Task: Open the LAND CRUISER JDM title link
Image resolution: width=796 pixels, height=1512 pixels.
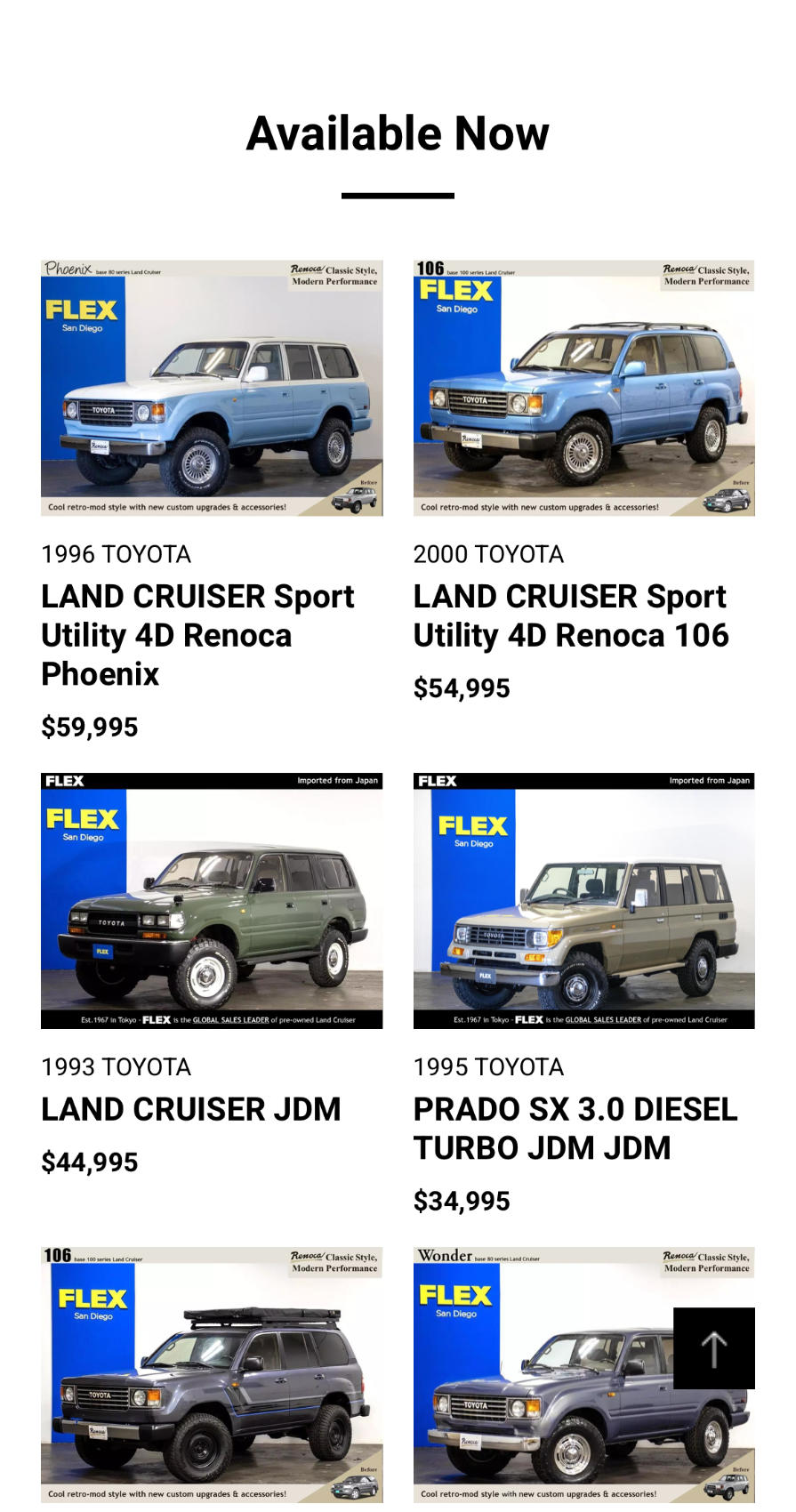Action: pos(191,1109)
